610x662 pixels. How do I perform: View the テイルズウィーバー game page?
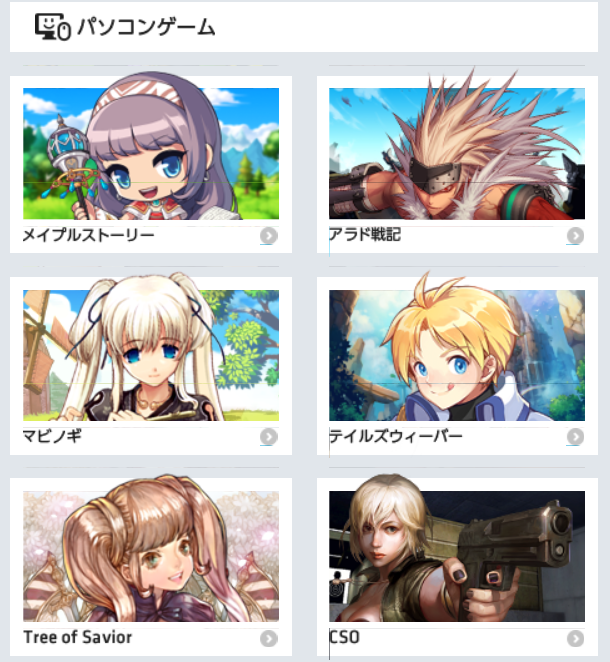click(457, 360)
